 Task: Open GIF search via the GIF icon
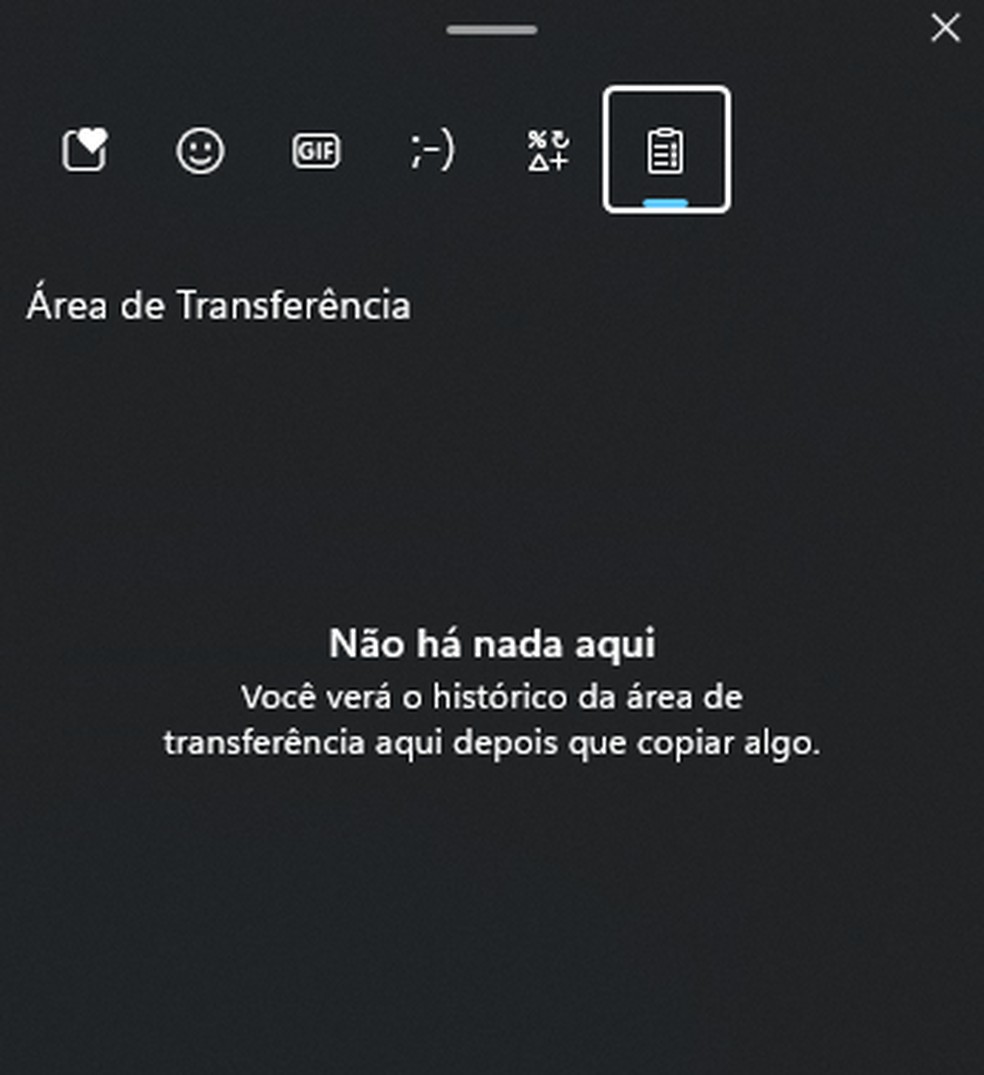[x=315, y=150]
